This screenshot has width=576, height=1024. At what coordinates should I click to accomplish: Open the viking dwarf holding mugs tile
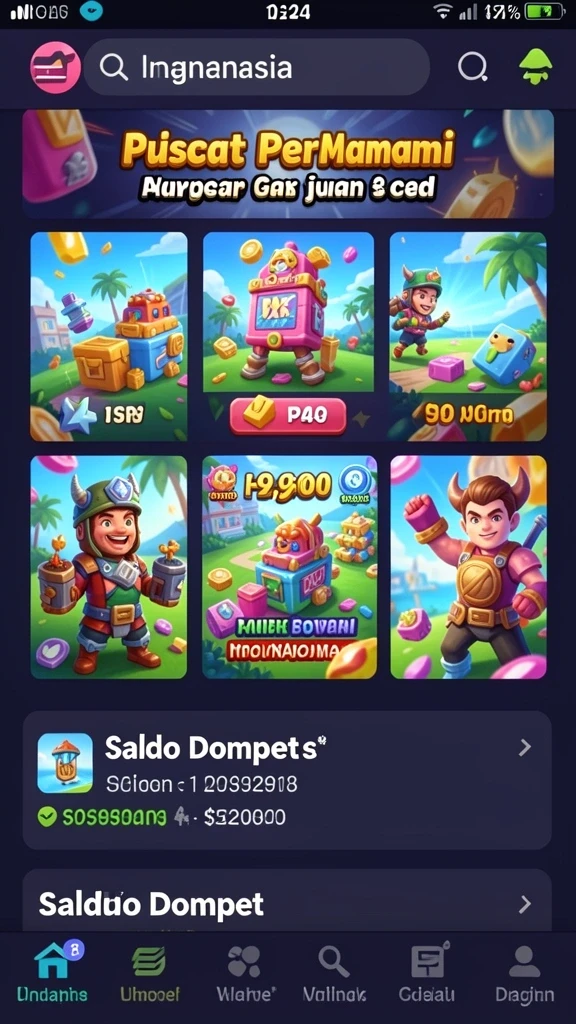[109, 567]
